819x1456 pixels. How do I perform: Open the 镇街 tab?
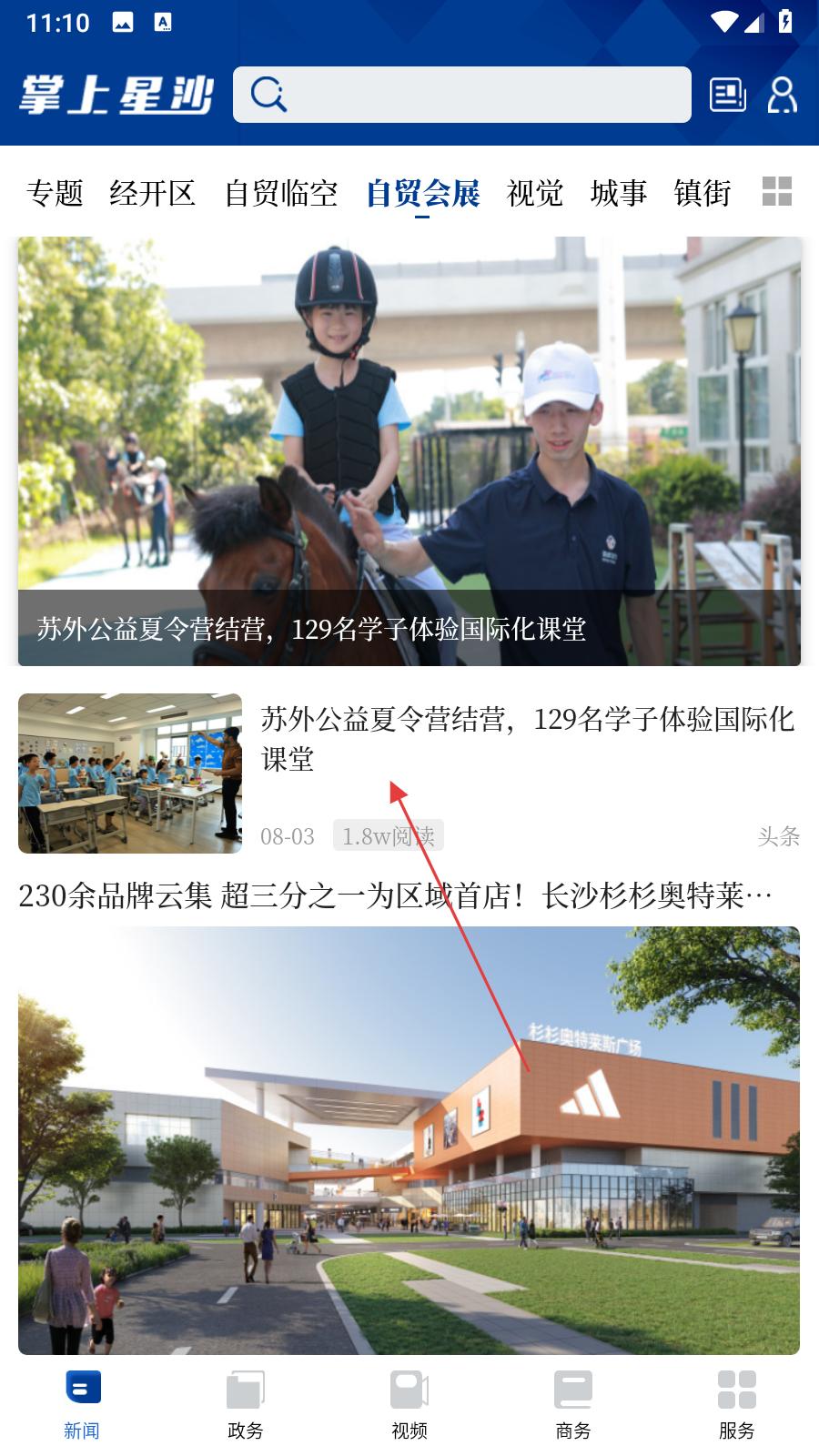coord(703,193)
